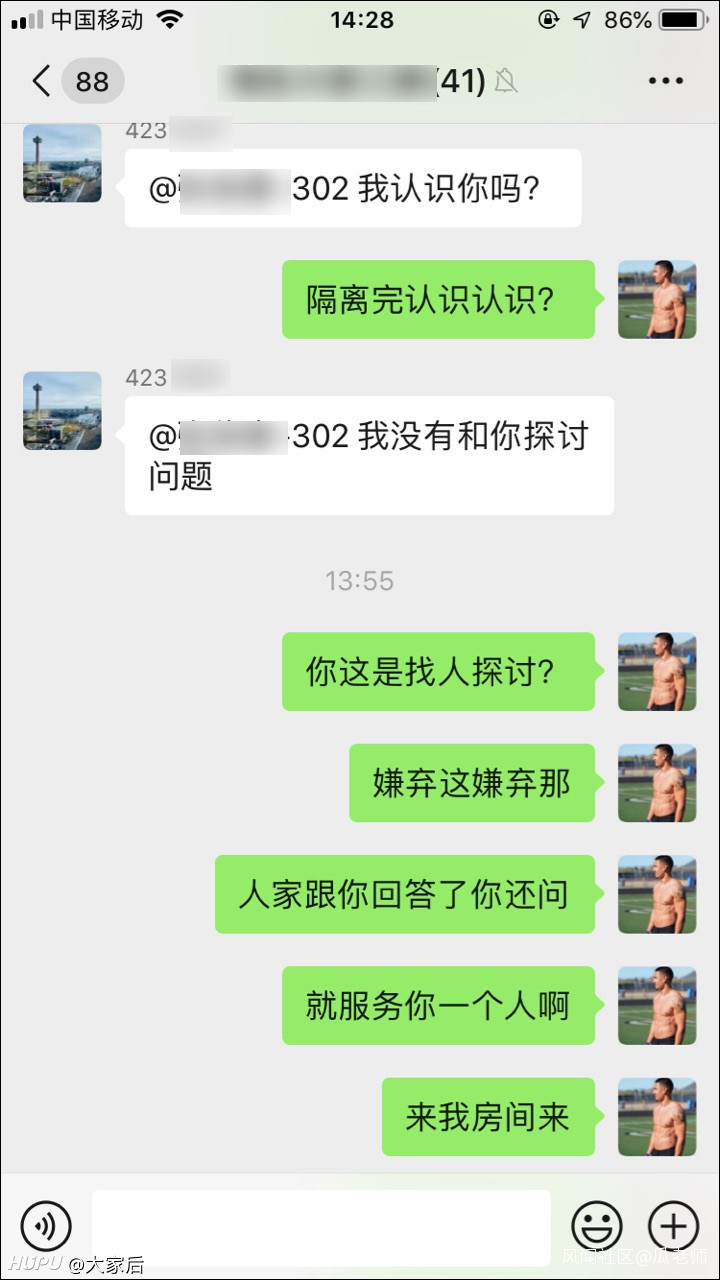Switch to voice message input
Screen dimensions: 720x1280
pyautogui.click(x=46, y=1226)
